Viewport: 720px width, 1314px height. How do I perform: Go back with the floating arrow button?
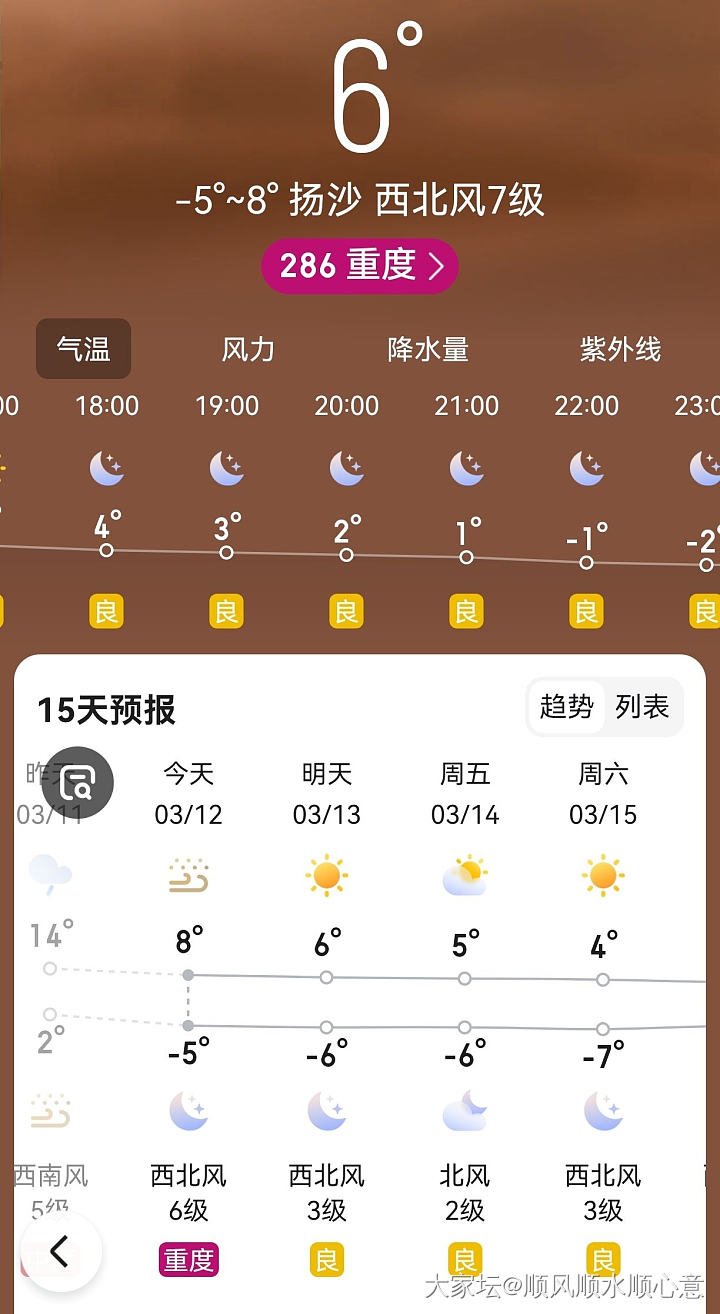pos(61,1251)
